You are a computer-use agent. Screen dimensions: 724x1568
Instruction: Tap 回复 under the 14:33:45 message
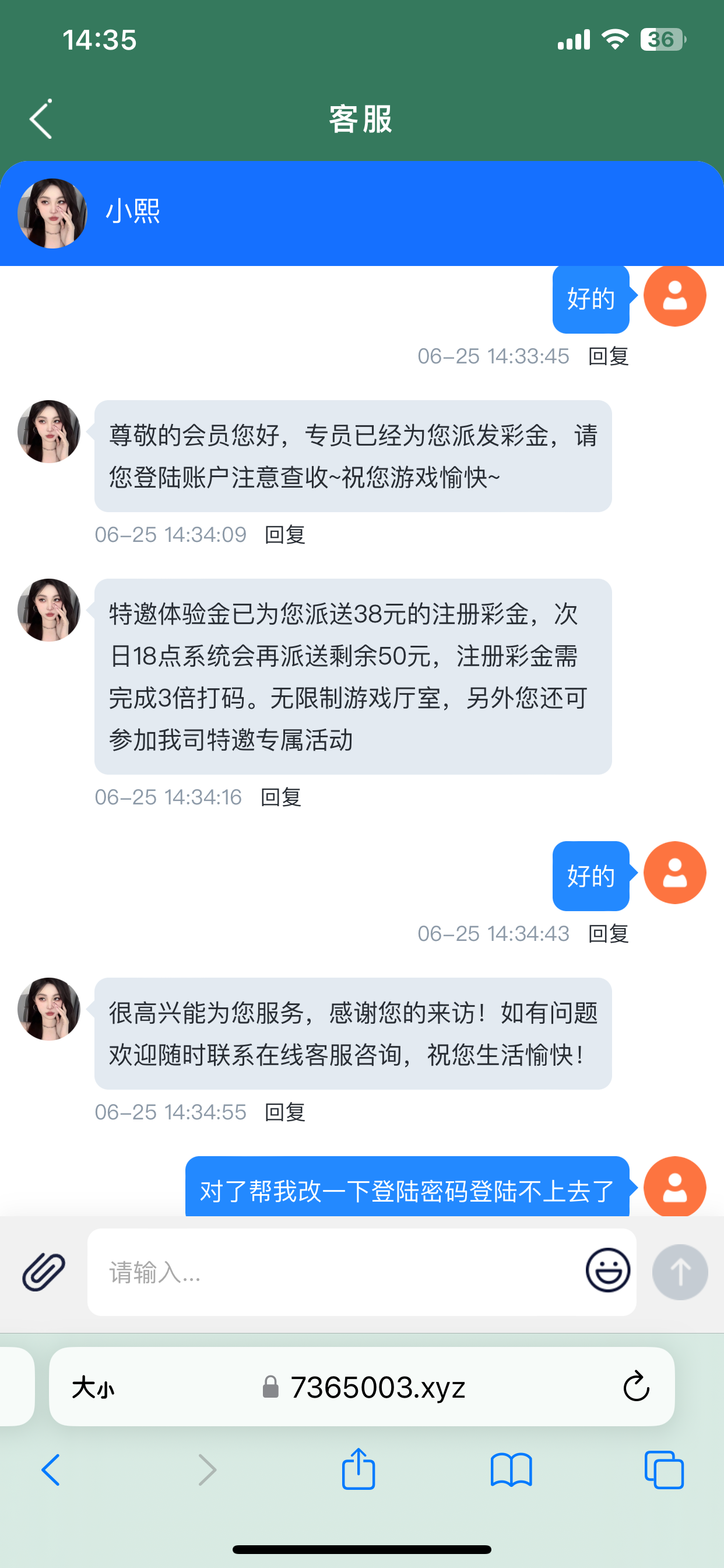[x=608, y=356]
